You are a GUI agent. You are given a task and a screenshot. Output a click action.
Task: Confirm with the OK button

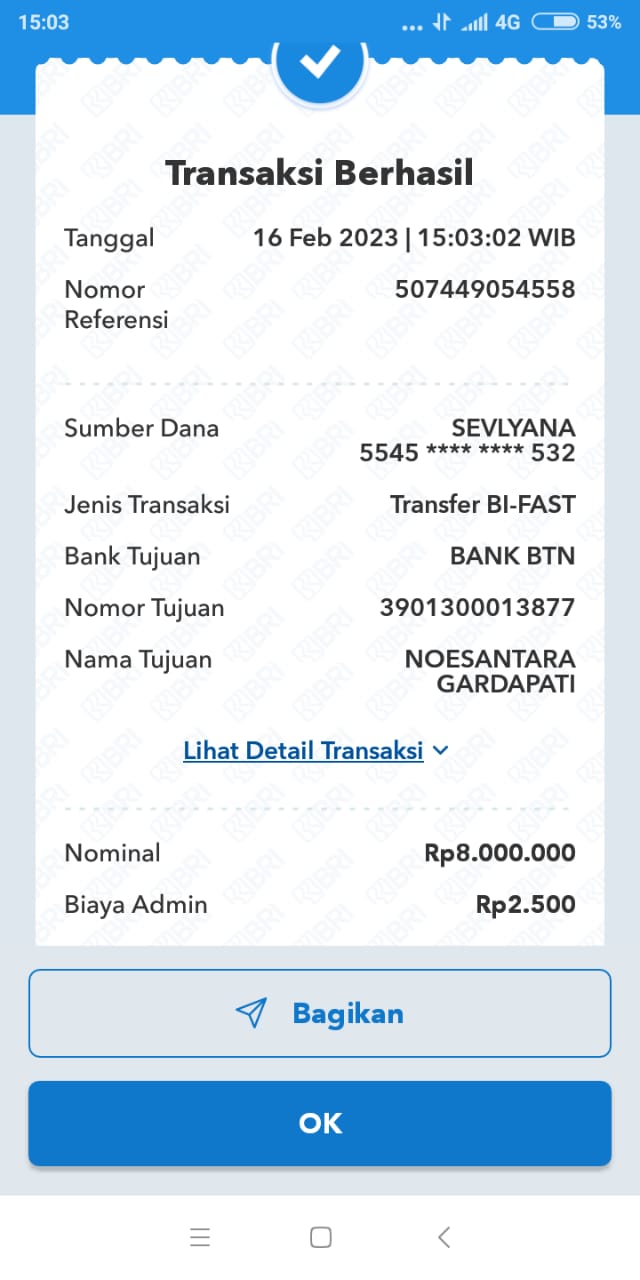(x=320, y=1123)
